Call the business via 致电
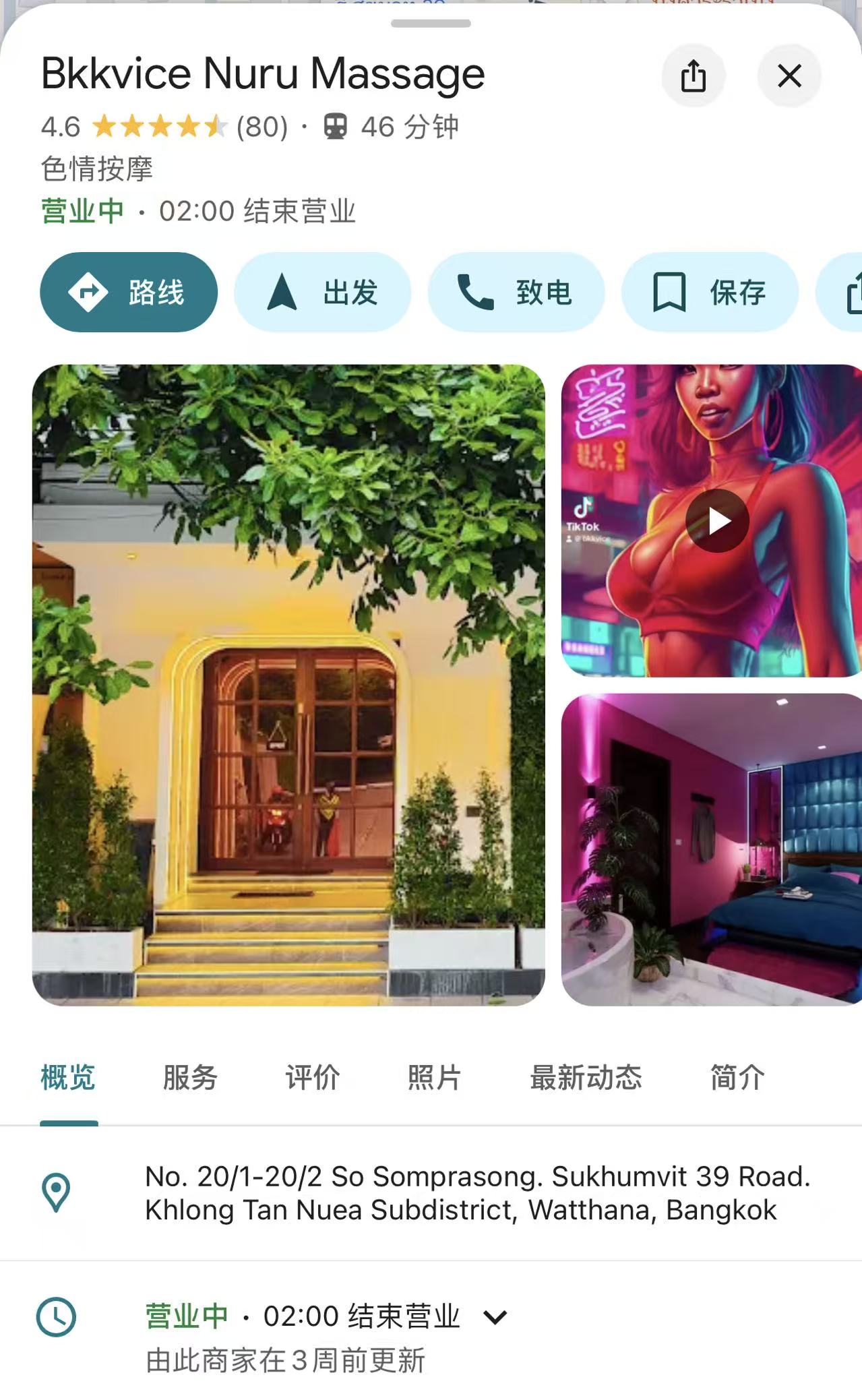862x1400 pixels. click(x=516, y=292)
